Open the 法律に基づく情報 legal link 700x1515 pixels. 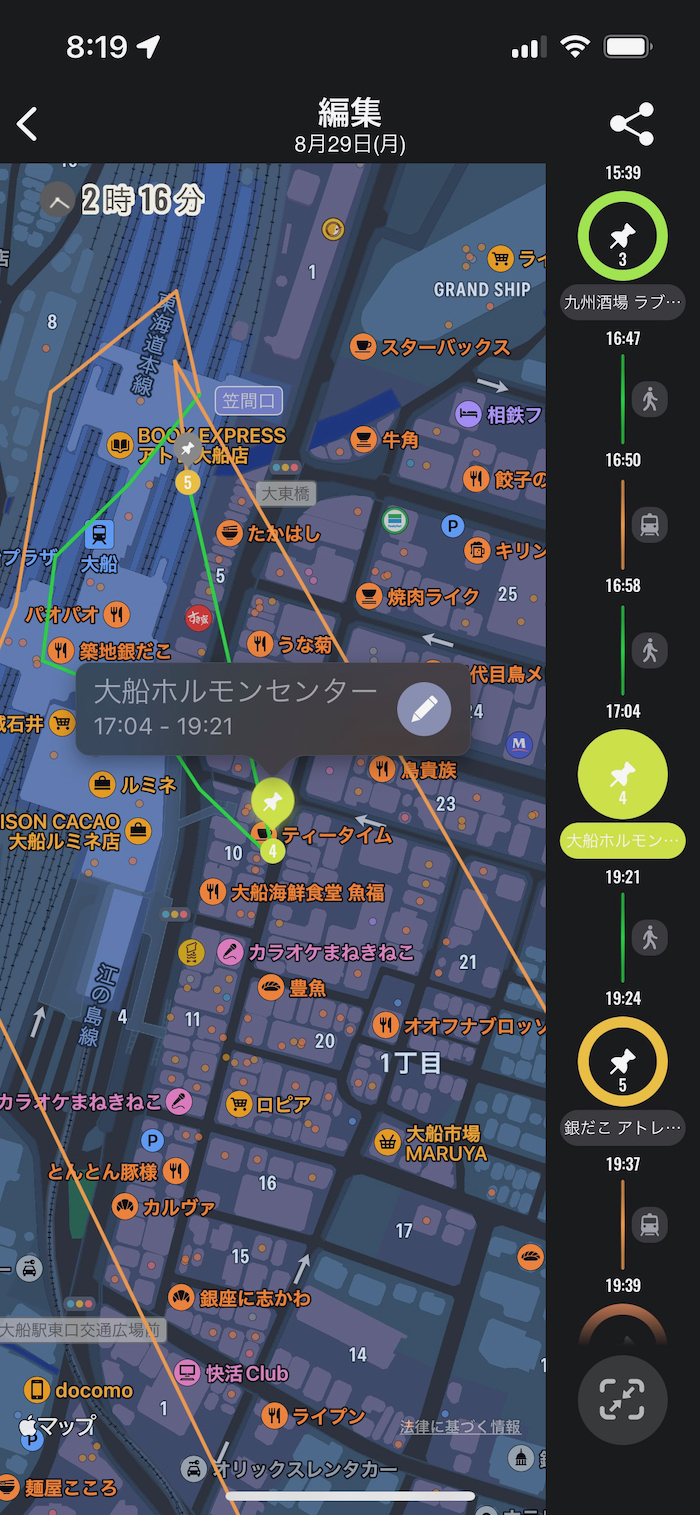tap(460, 1427)
